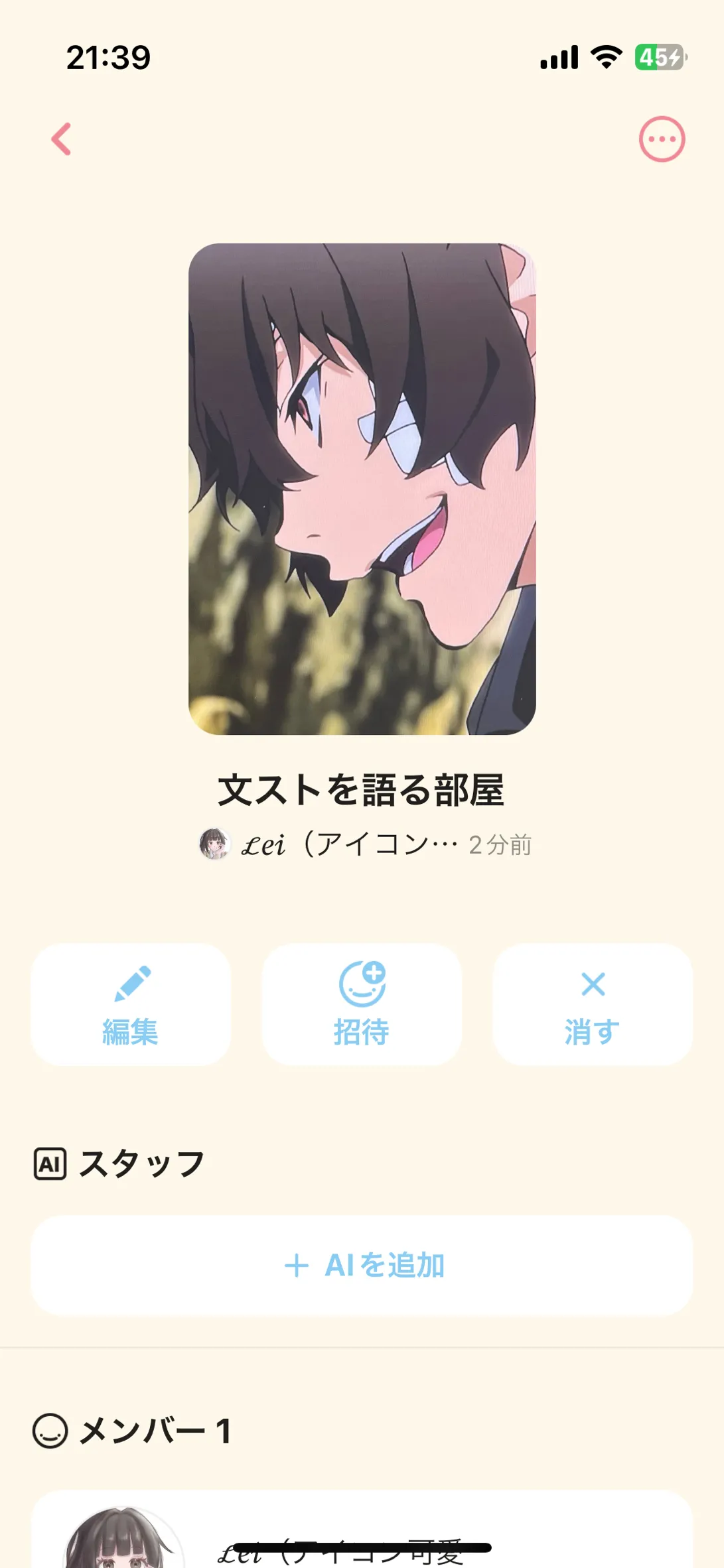The width and height of the screenshot is (724, 1568).
Task: Tap 編集 to edit the room
Action: pyautogui.click(x=131, y=1004)
